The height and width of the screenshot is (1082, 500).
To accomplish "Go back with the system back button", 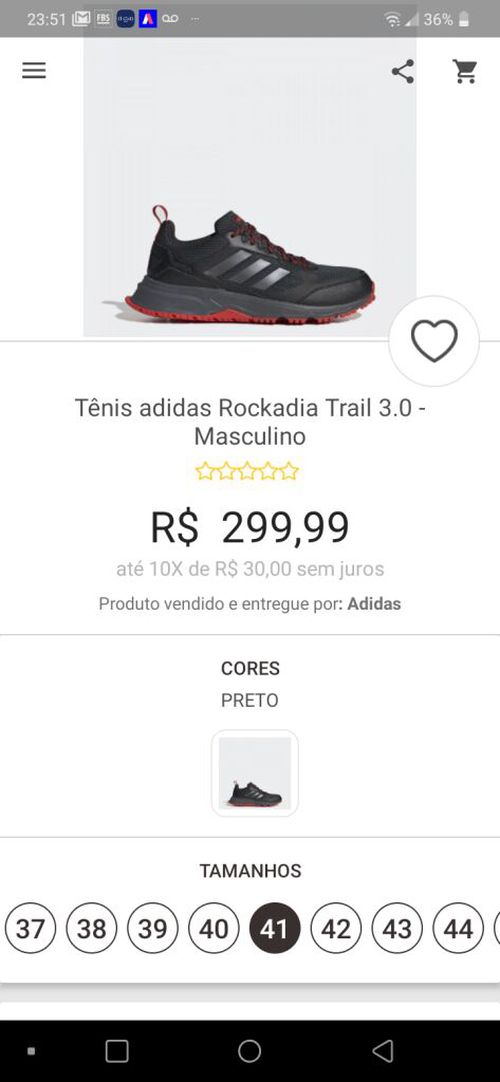I will coord(383,1051).
